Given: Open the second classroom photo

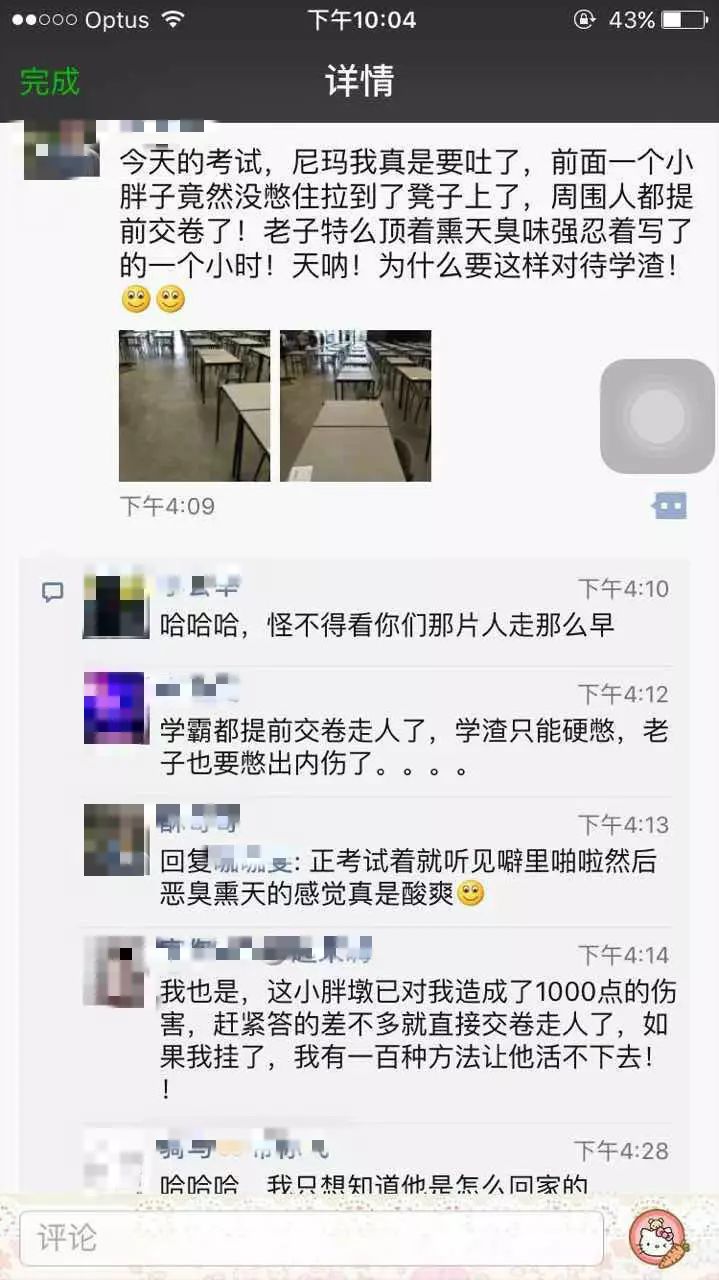Looking at the screenshot, I should point(355,406).
